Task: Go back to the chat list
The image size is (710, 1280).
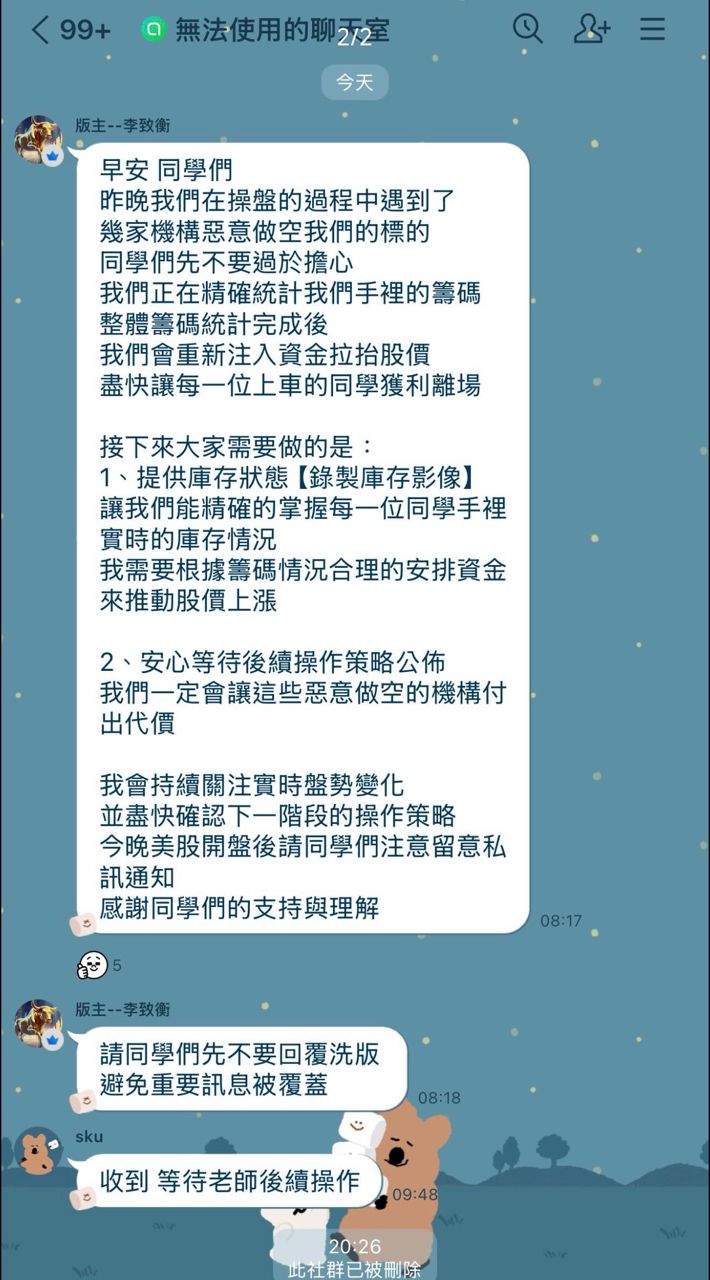Action: tap(40, 30)
